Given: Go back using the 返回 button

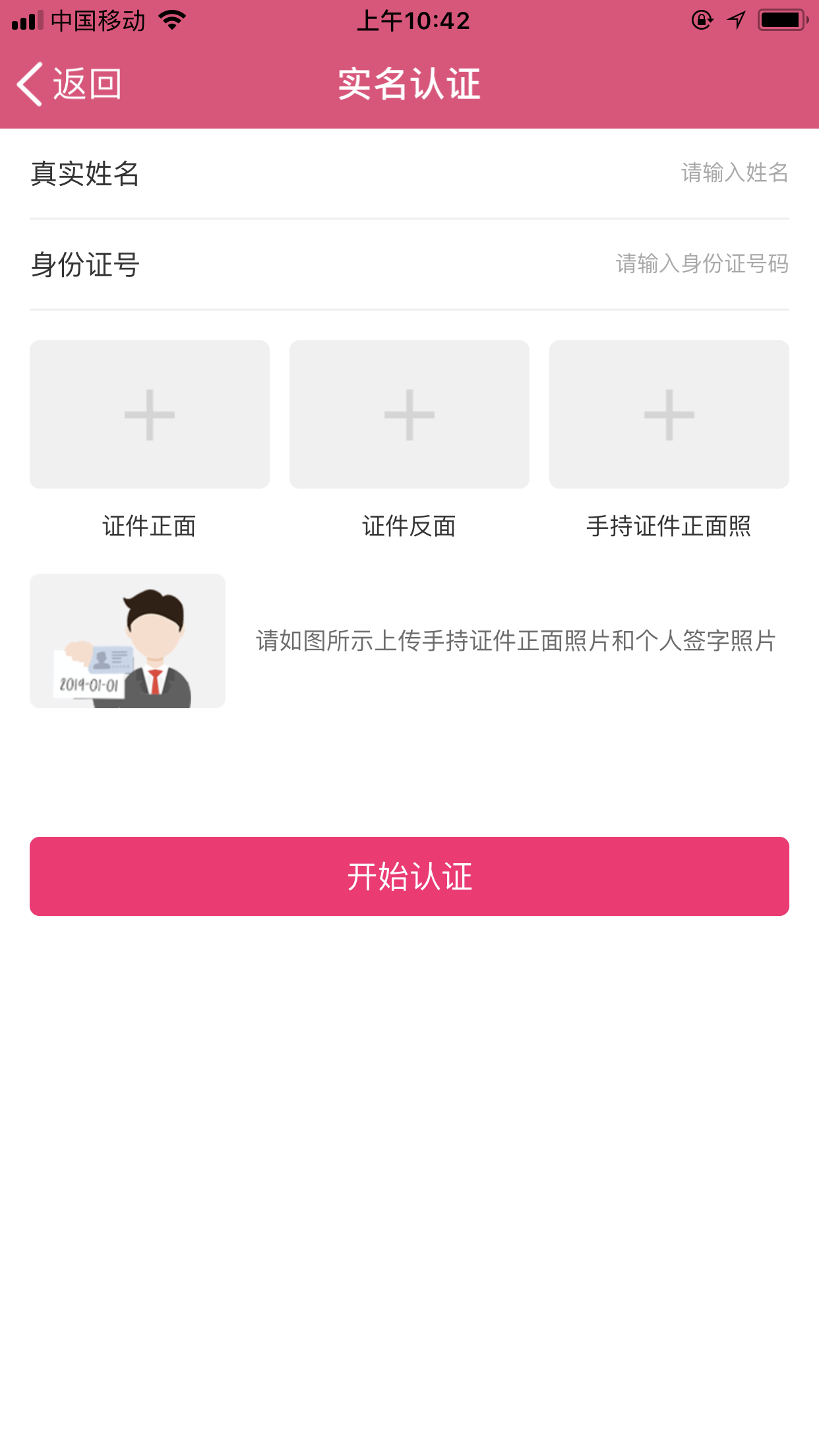Looking at the screenshot, I should [69, 84].
